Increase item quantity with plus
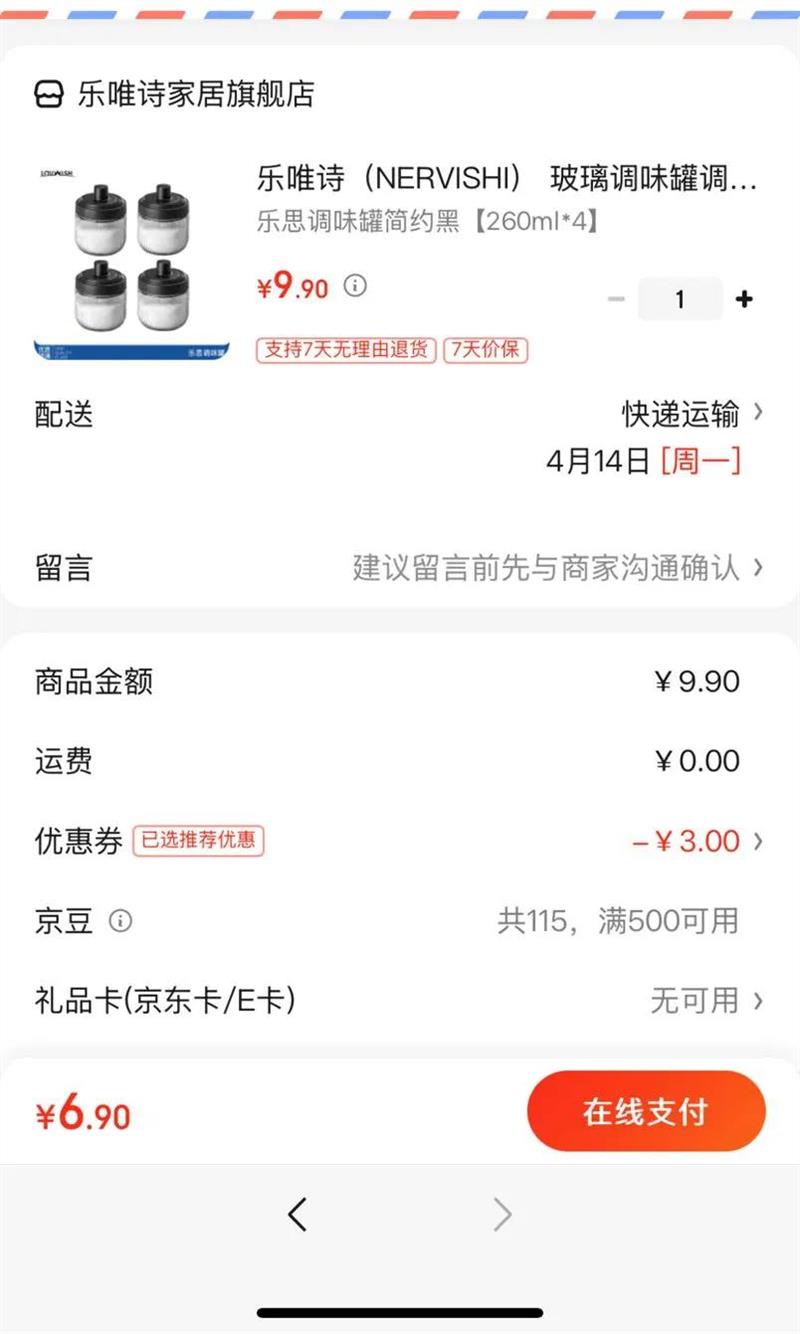 pos(744,299)
